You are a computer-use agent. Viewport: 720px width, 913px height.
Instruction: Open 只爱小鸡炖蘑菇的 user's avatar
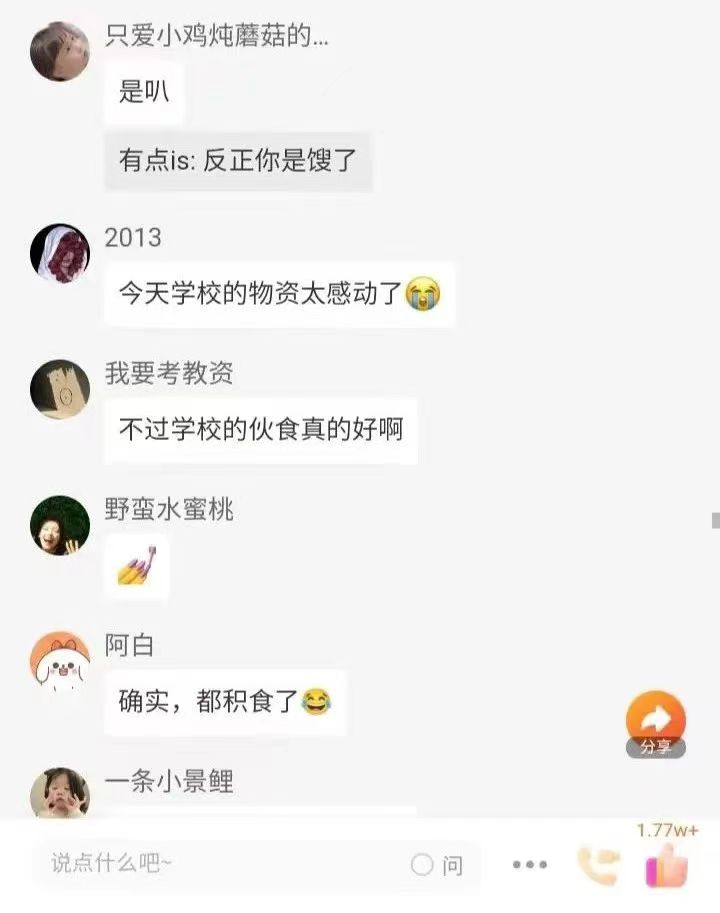[x=60, y=51]
